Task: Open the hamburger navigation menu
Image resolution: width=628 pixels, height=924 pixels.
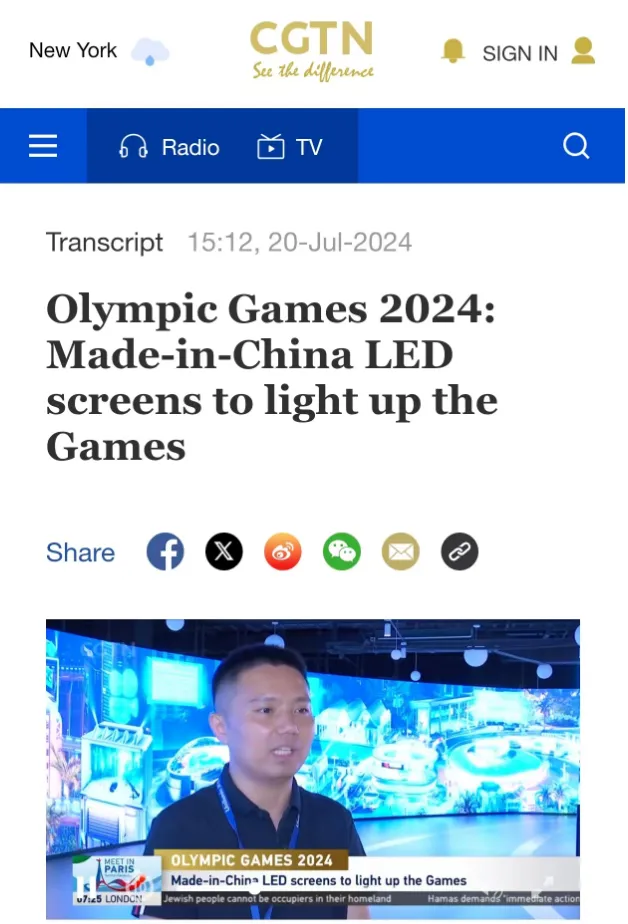Action: click(43, 147)
